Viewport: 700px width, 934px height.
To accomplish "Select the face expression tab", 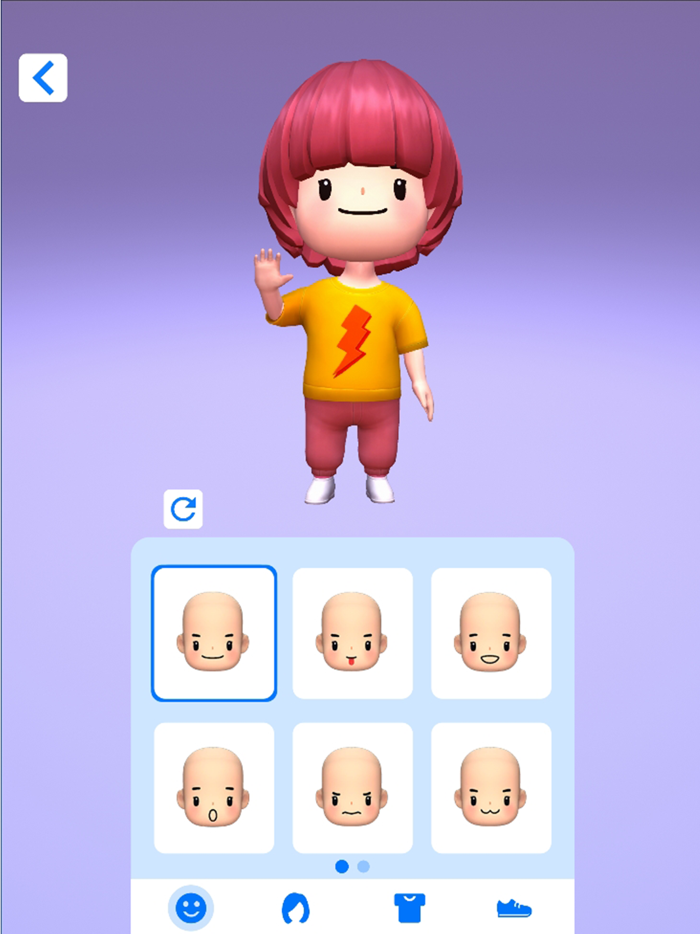I will 190,908.
